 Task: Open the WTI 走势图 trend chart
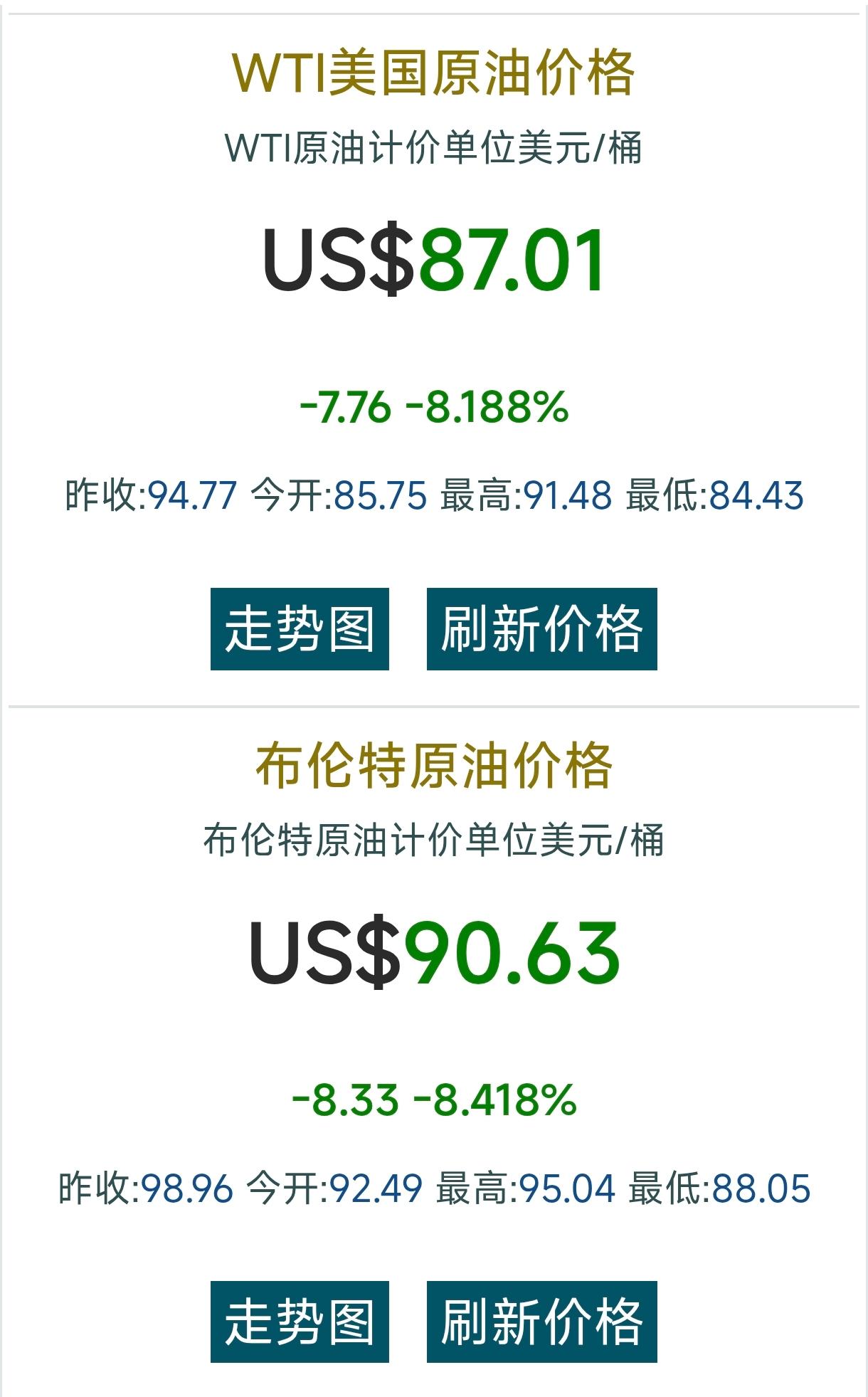[x=302, y=628]
